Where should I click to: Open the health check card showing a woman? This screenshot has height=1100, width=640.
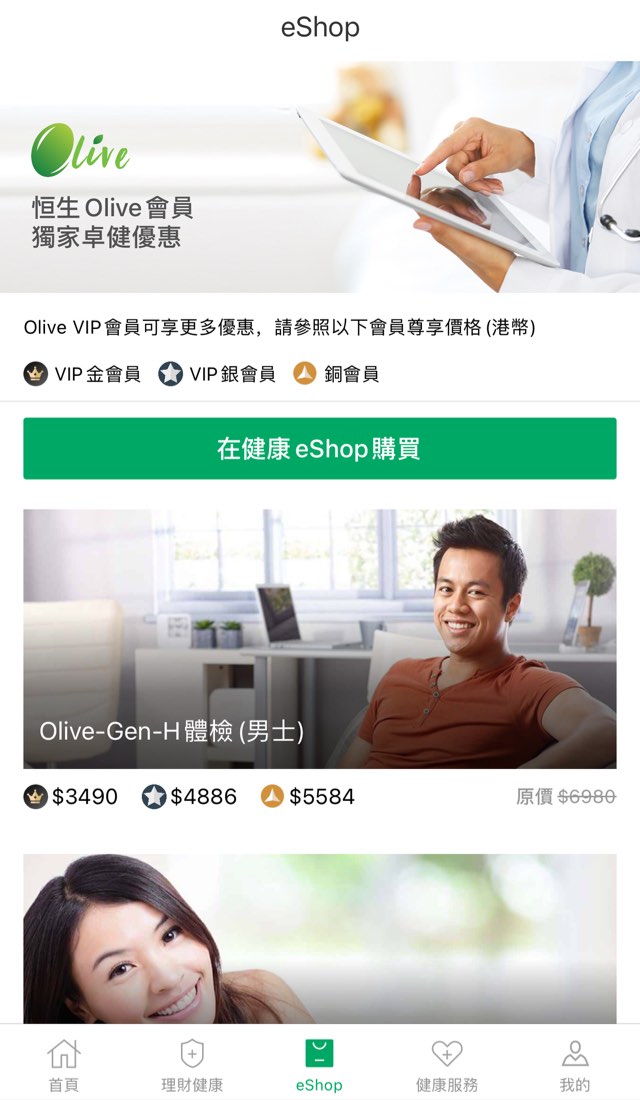click(x=320, y=938)
